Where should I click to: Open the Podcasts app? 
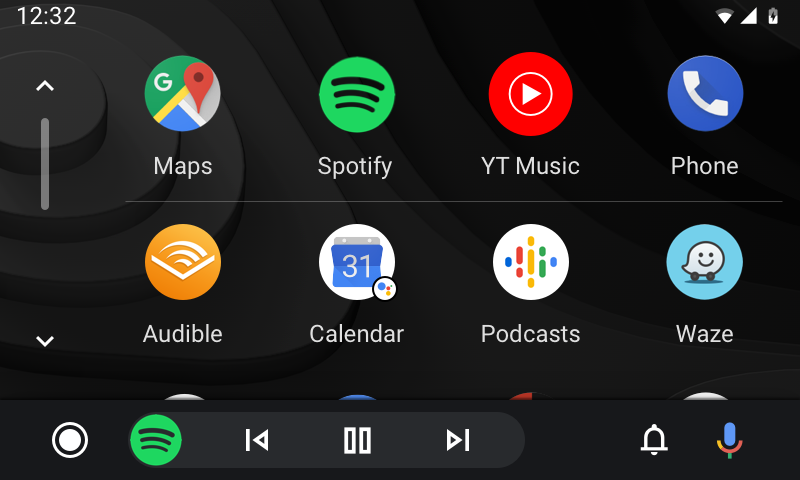coord(530,262)
